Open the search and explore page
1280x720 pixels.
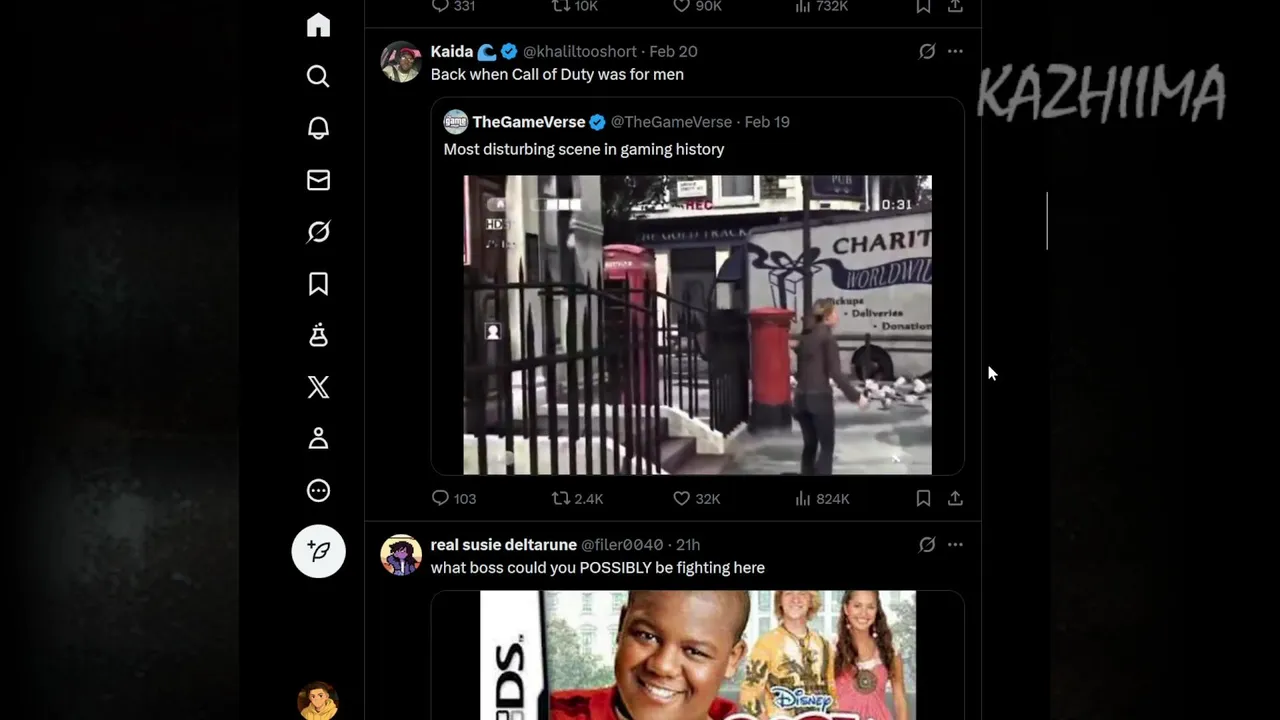click(318, 77)
